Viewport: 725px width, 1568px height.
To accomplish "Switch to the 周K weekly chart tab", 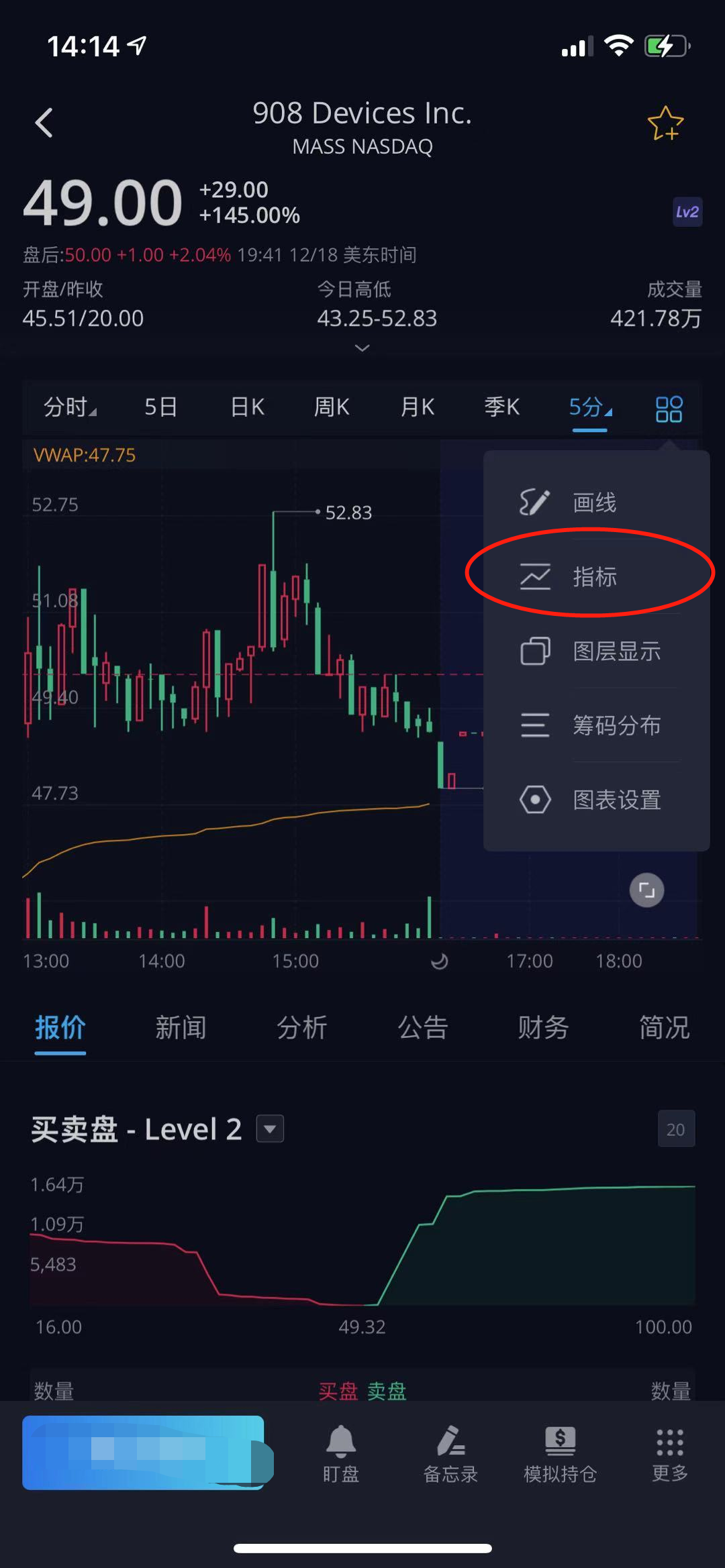I will point(332,407).
